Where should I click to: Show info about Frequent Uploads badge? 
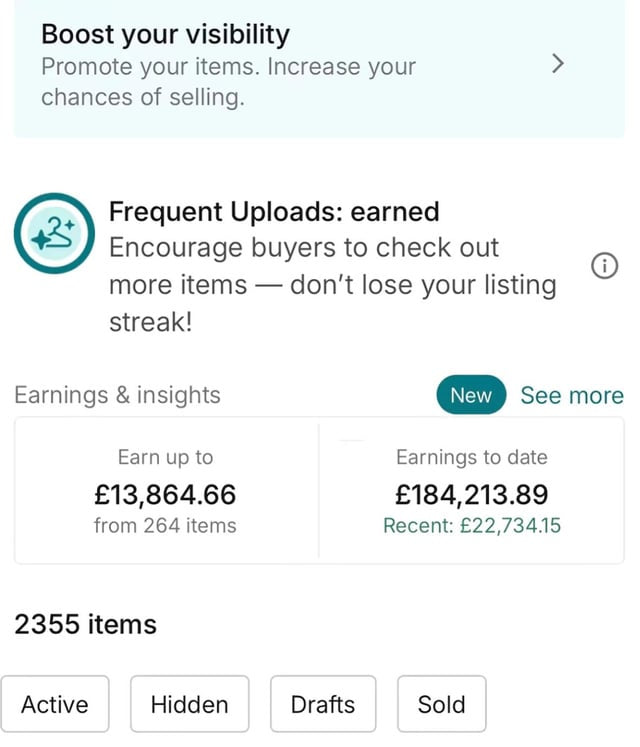point(604,266)
